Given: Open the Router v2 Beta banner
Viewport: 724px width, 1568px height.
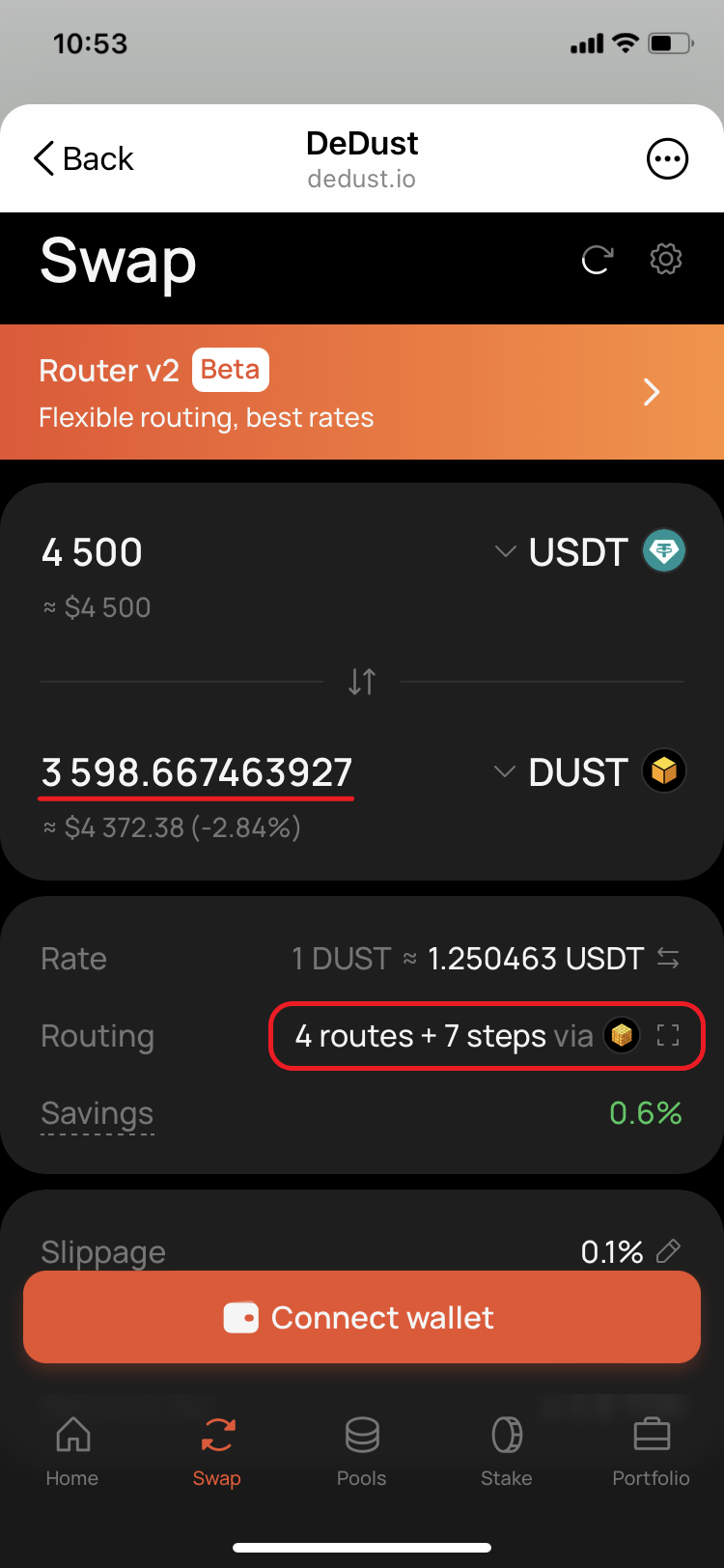Looking at the screenshot, I should tap(362, 392).
